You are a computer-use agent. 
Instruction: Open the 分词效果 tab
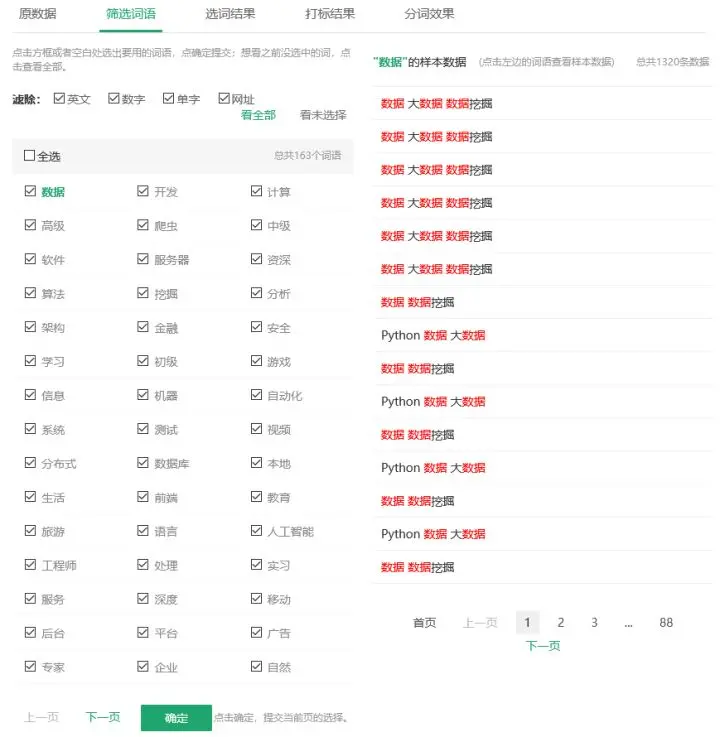coord(430,14)
